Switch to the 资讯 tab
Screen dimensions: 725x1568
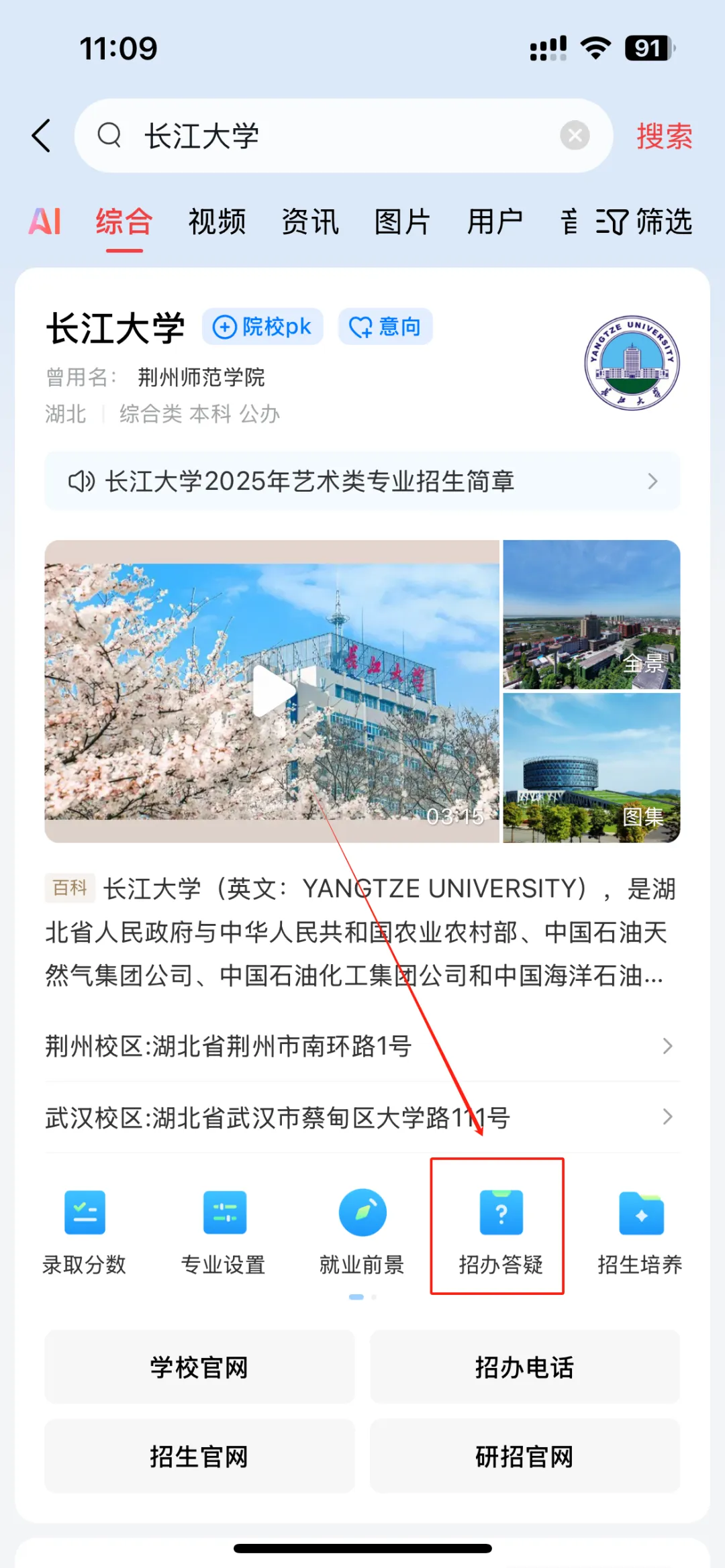pyautogui.click(x=310, y=221)
